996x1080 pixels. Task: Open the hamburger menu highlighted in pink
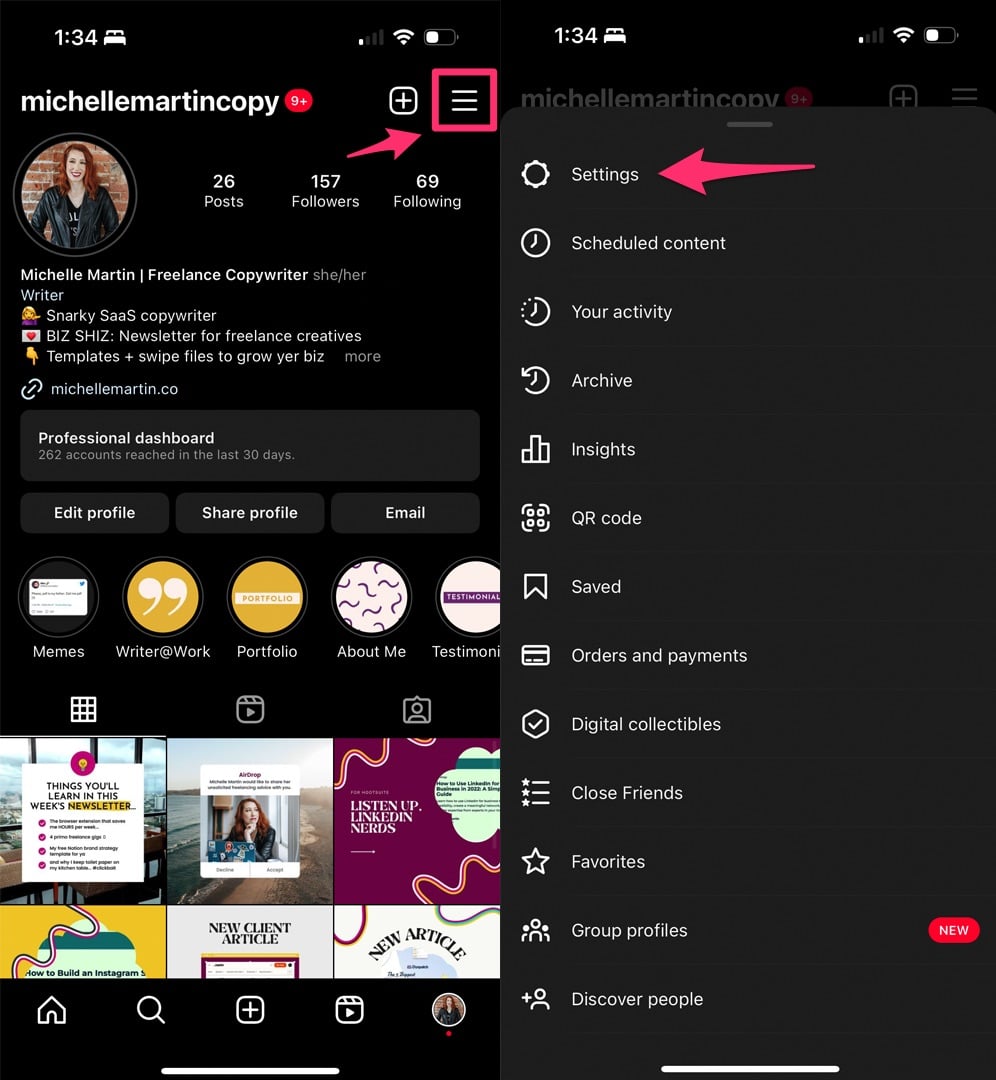tap(464, 100)
